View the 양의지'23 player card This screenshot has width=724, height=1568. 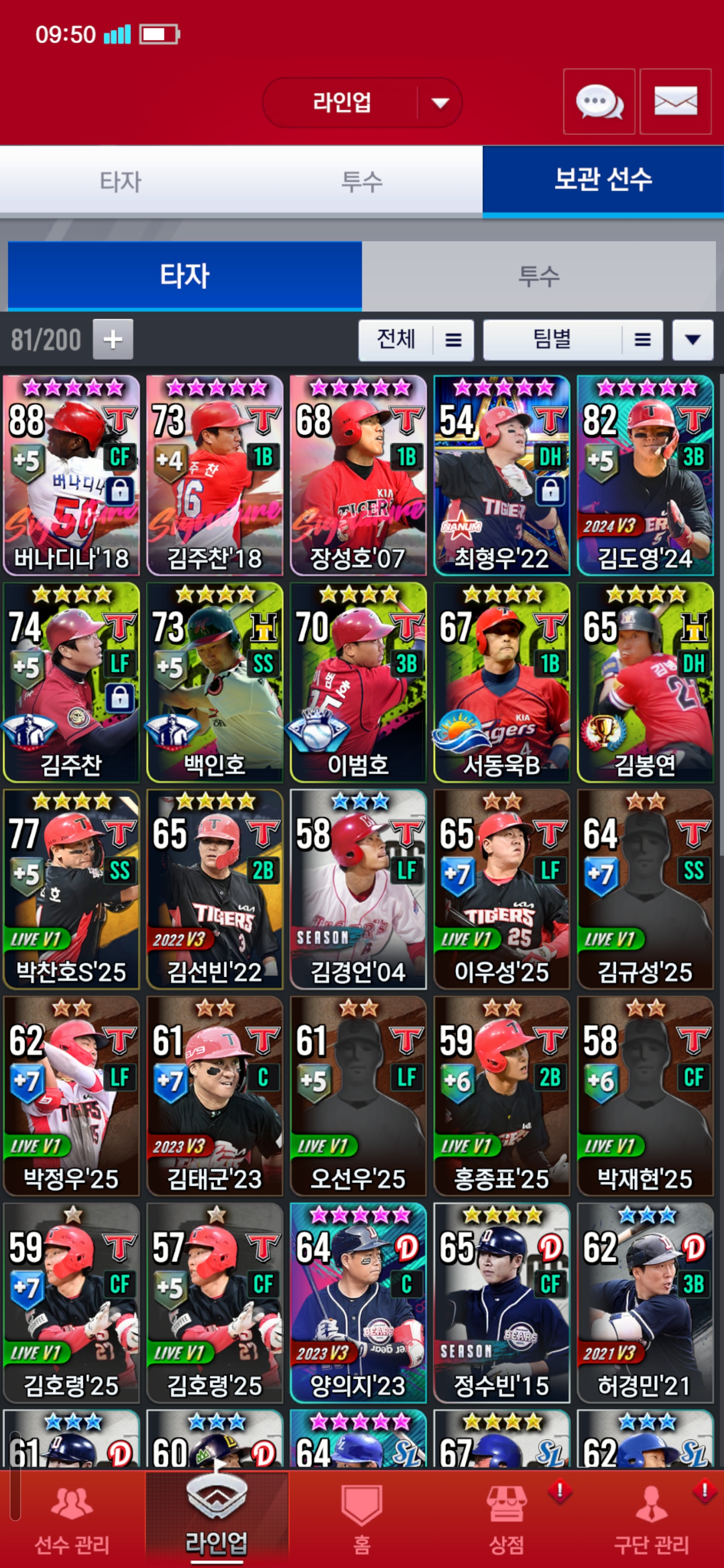(358, 1303)
